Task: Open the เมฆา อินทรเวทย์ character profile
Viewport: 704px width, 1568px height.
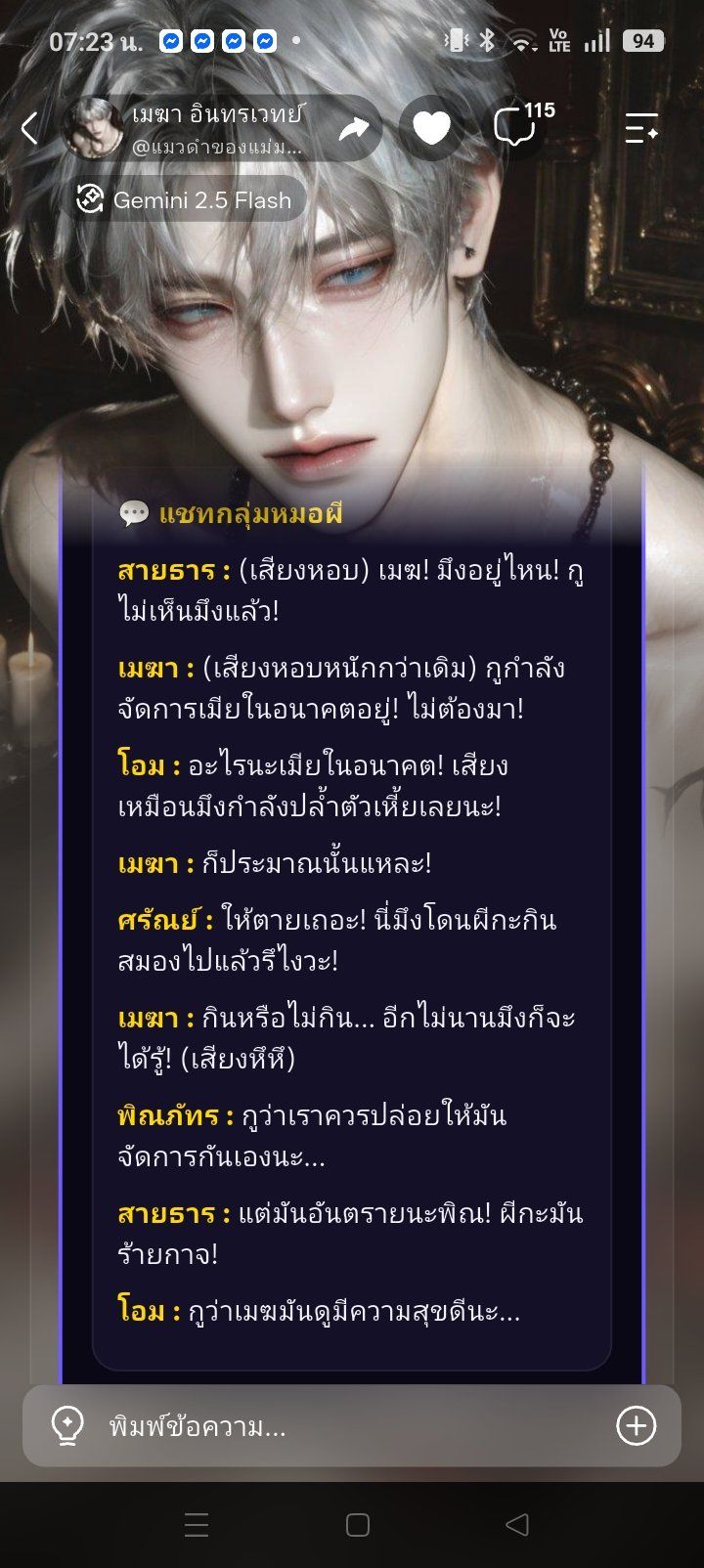Action: point(187,128)
